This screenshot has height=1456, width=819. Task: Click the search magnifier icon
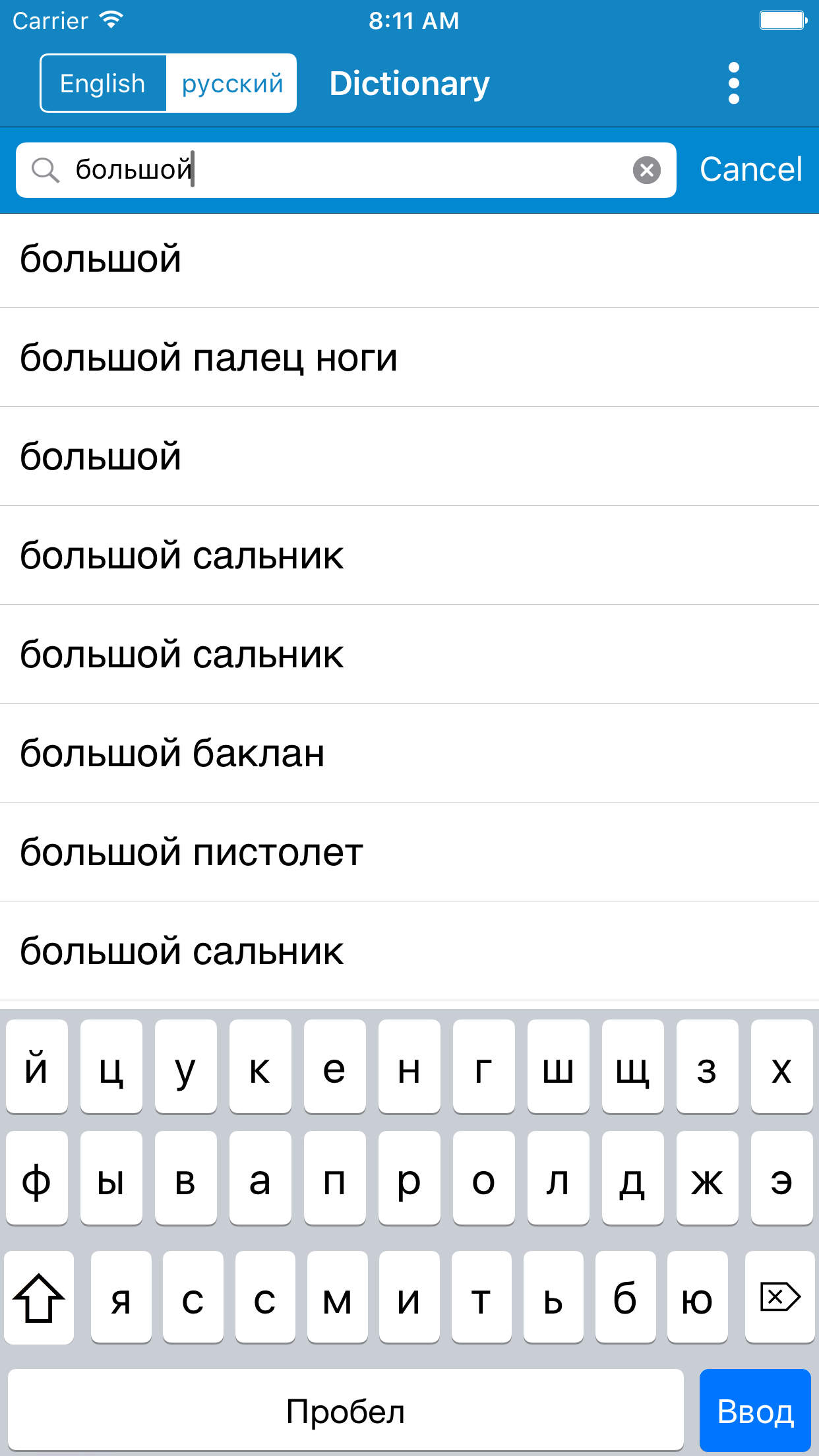[45, 170]
